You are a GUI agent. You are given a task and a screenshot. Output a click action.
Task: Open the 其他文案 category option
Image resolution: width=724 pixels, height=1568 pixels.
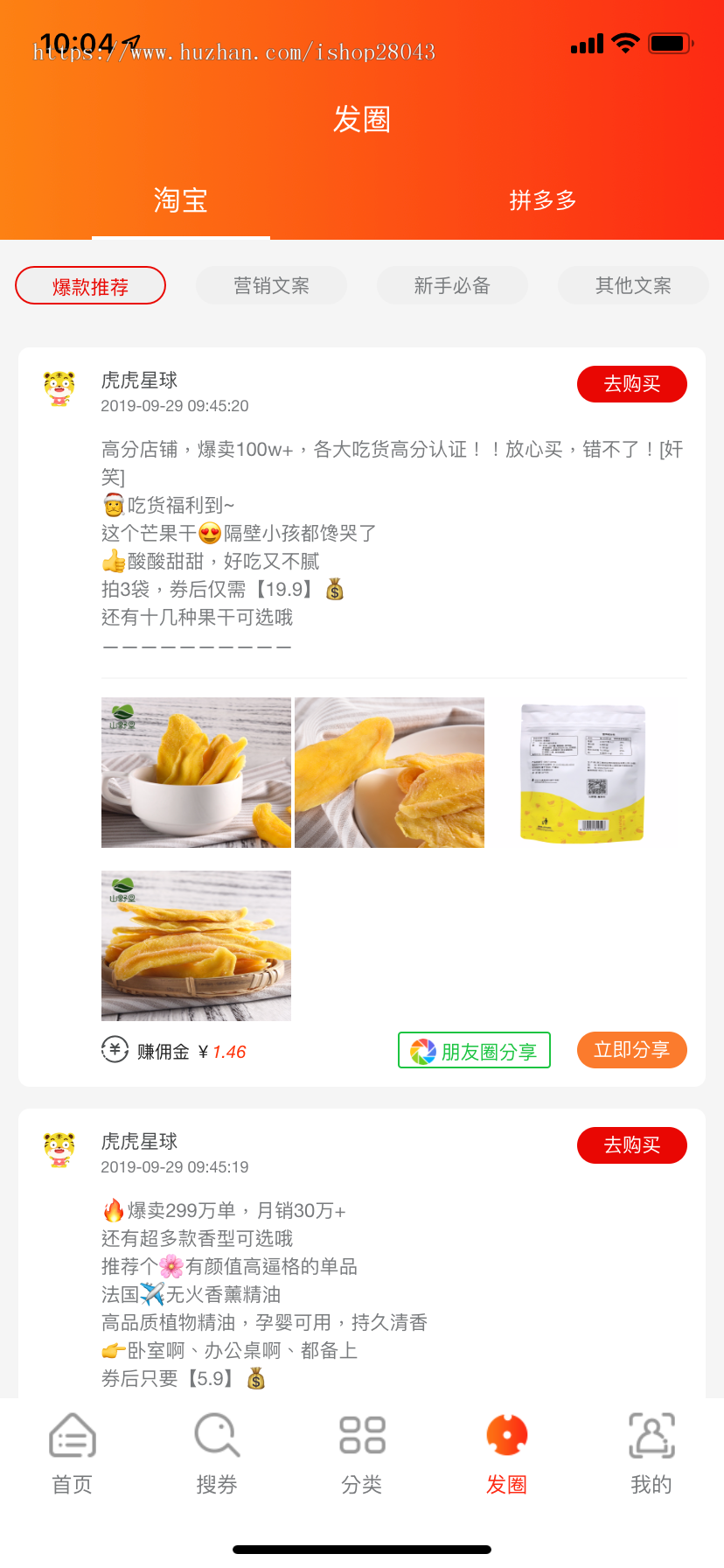tap(633, 285)
